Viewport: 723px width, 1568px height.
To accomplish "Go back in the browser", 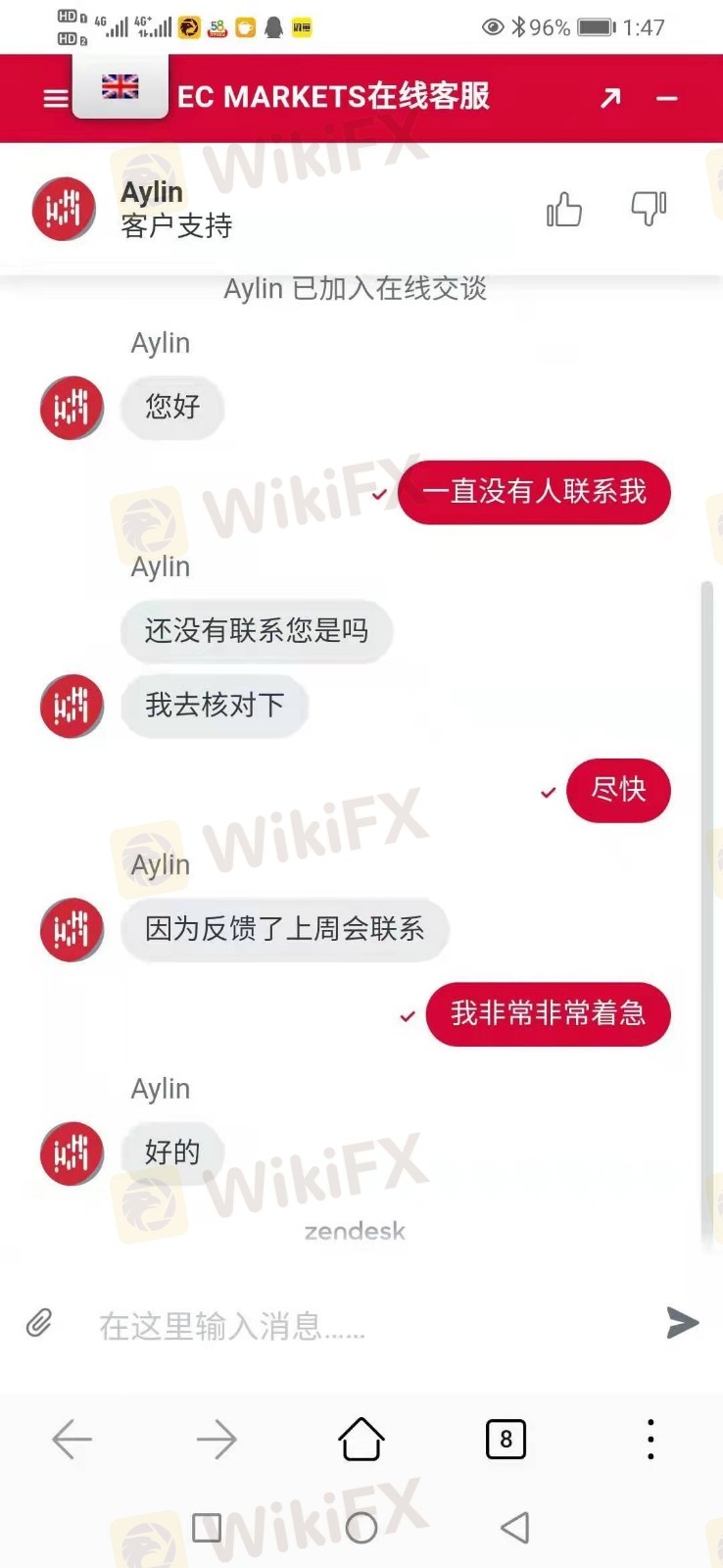I will click(x=72, y=1440).
